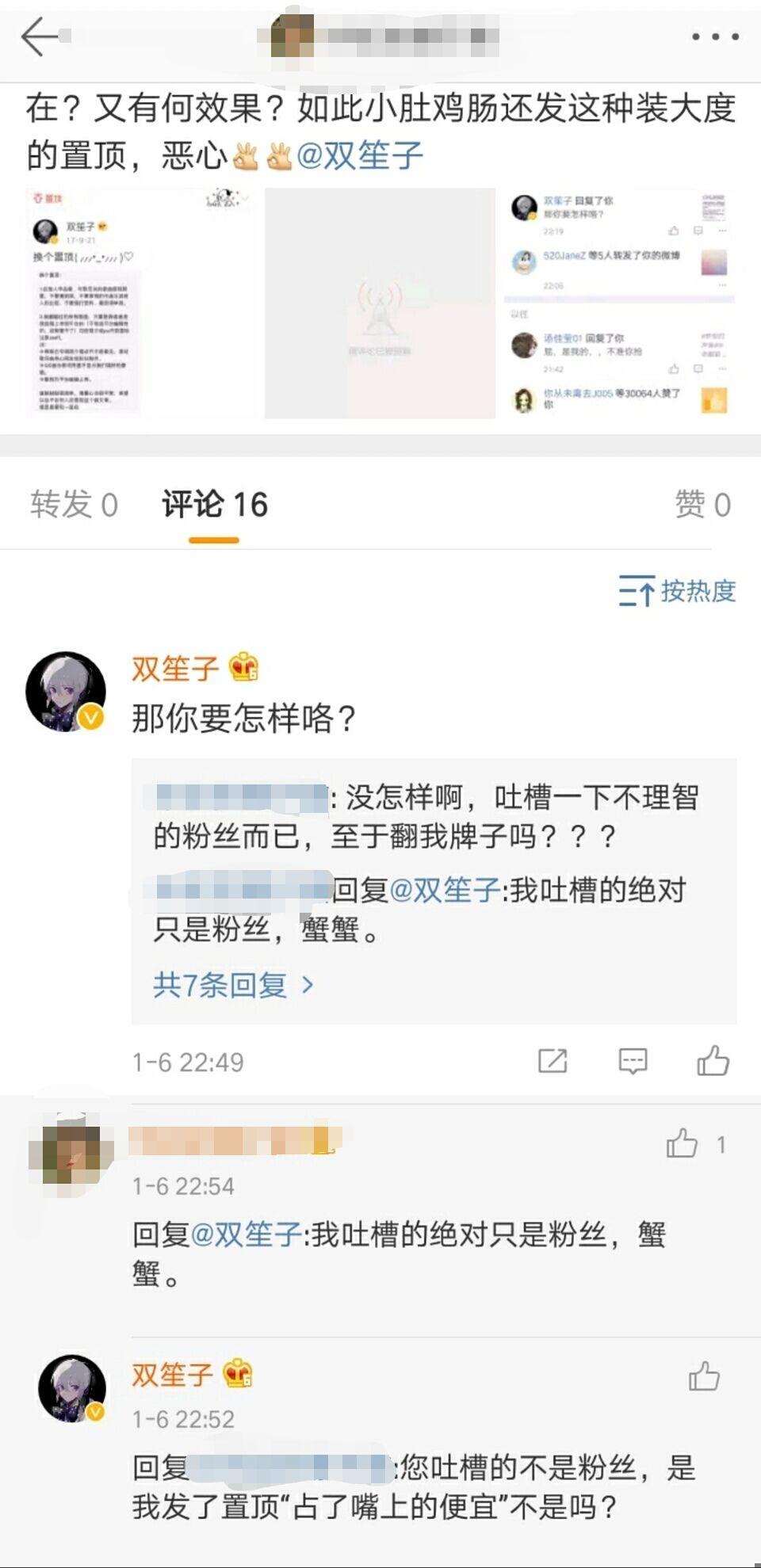Screen dimensions: 761x1568
Task: Like the 22:52 comment by 双笙子
Action: [703, 1376]
